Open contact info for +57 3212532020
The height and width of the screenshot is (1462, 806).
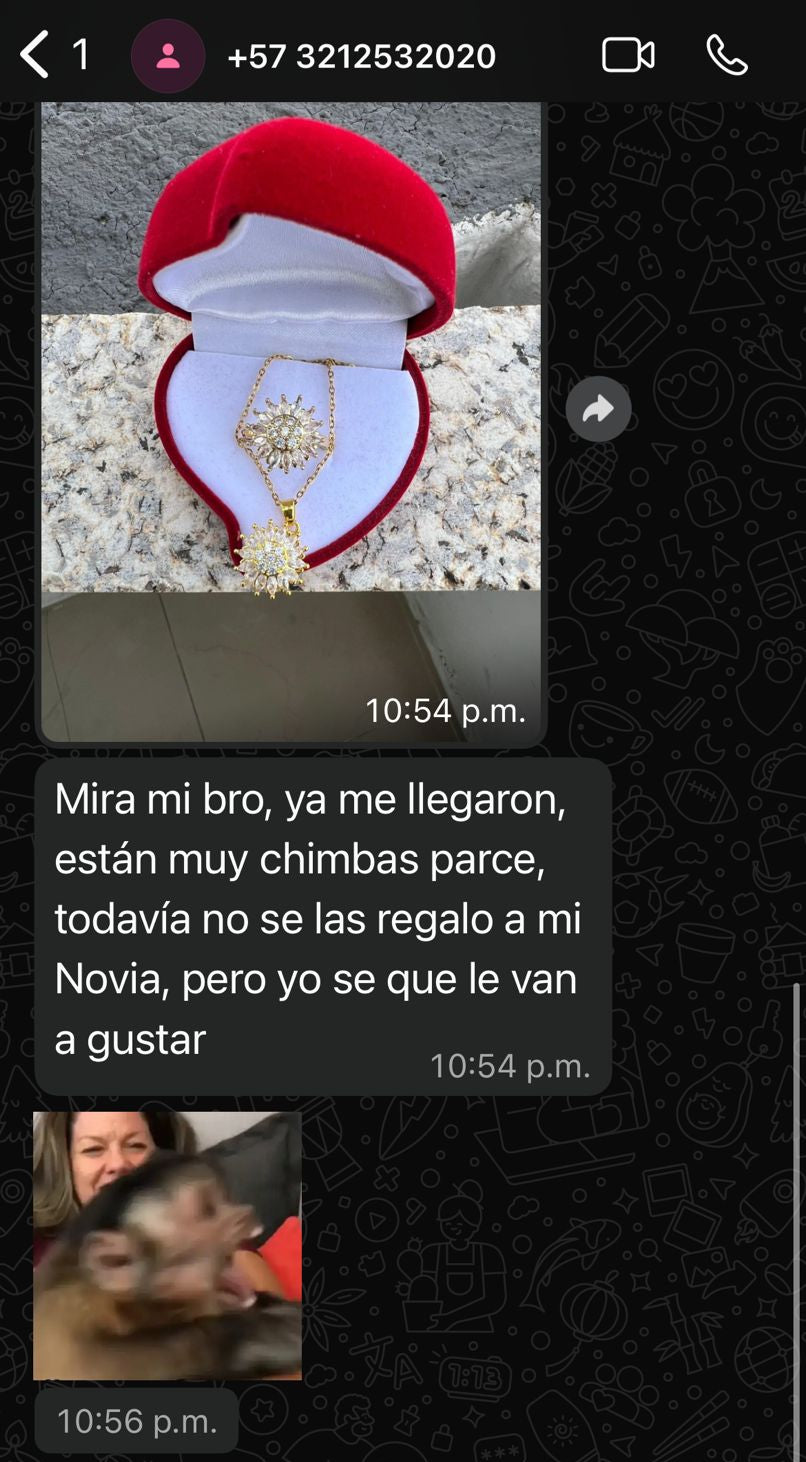360,56
